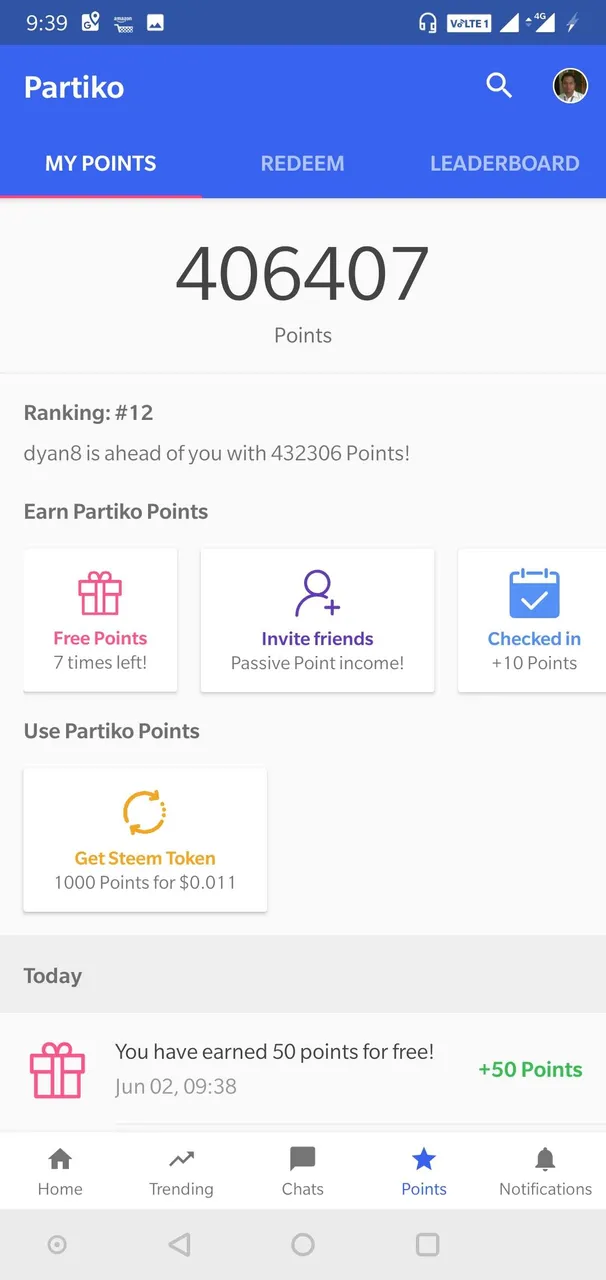Open the Notifications tab
This screenshot has height=1280, width=606.
coord(545,1172)
